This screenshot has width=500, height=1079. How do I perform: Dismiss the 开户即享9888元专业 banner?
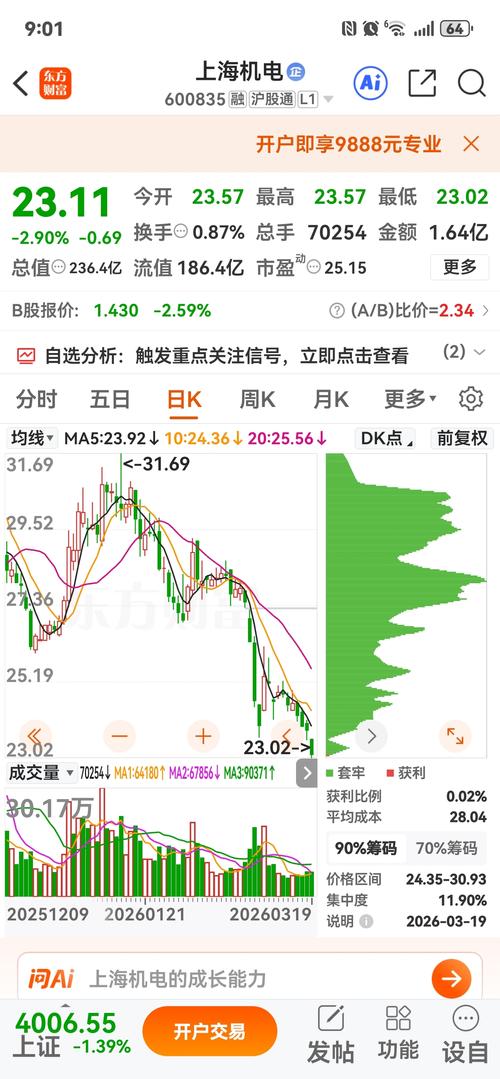point(471,144)
